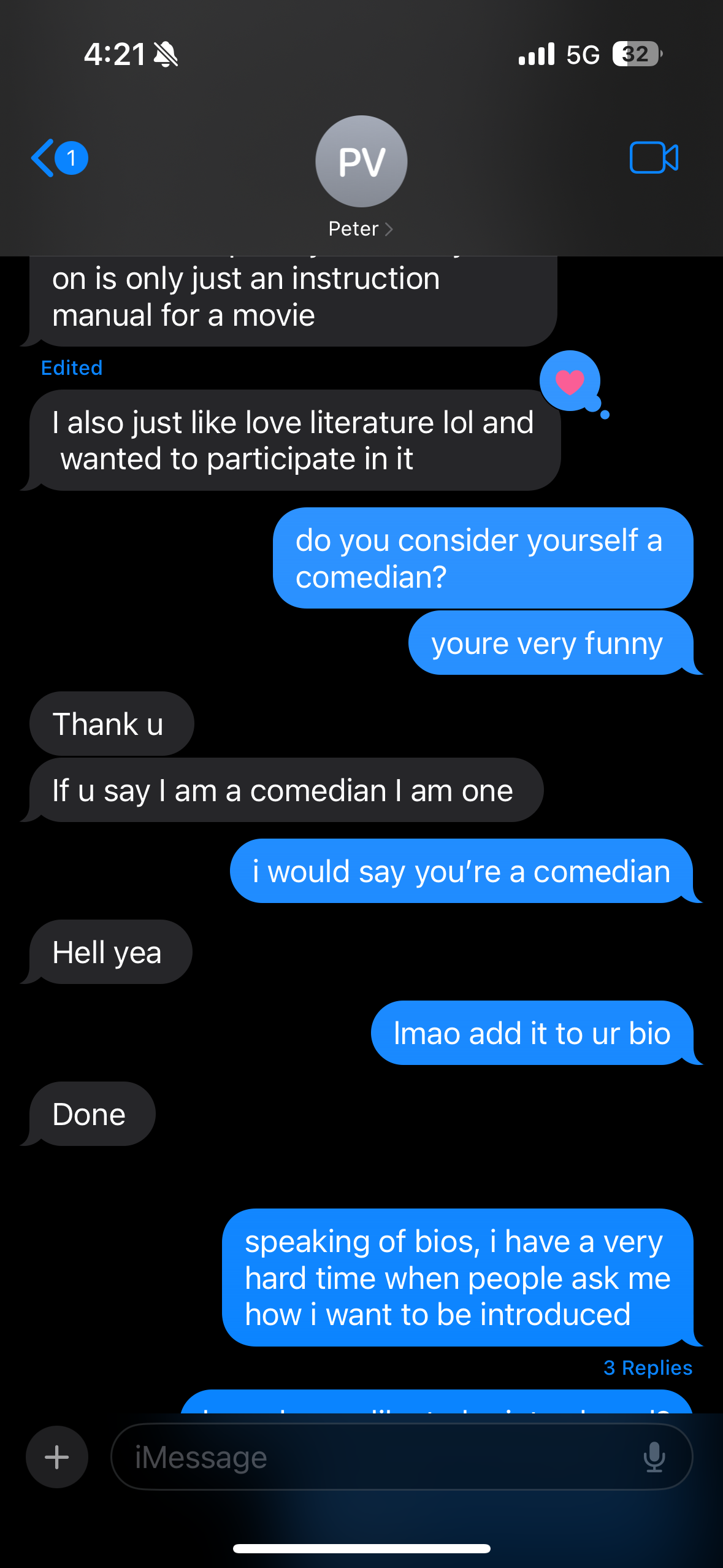View the 3 Replies thread
Image resolution: width=723 pixels, height=1568 pixels.
tap(648, 1368)
